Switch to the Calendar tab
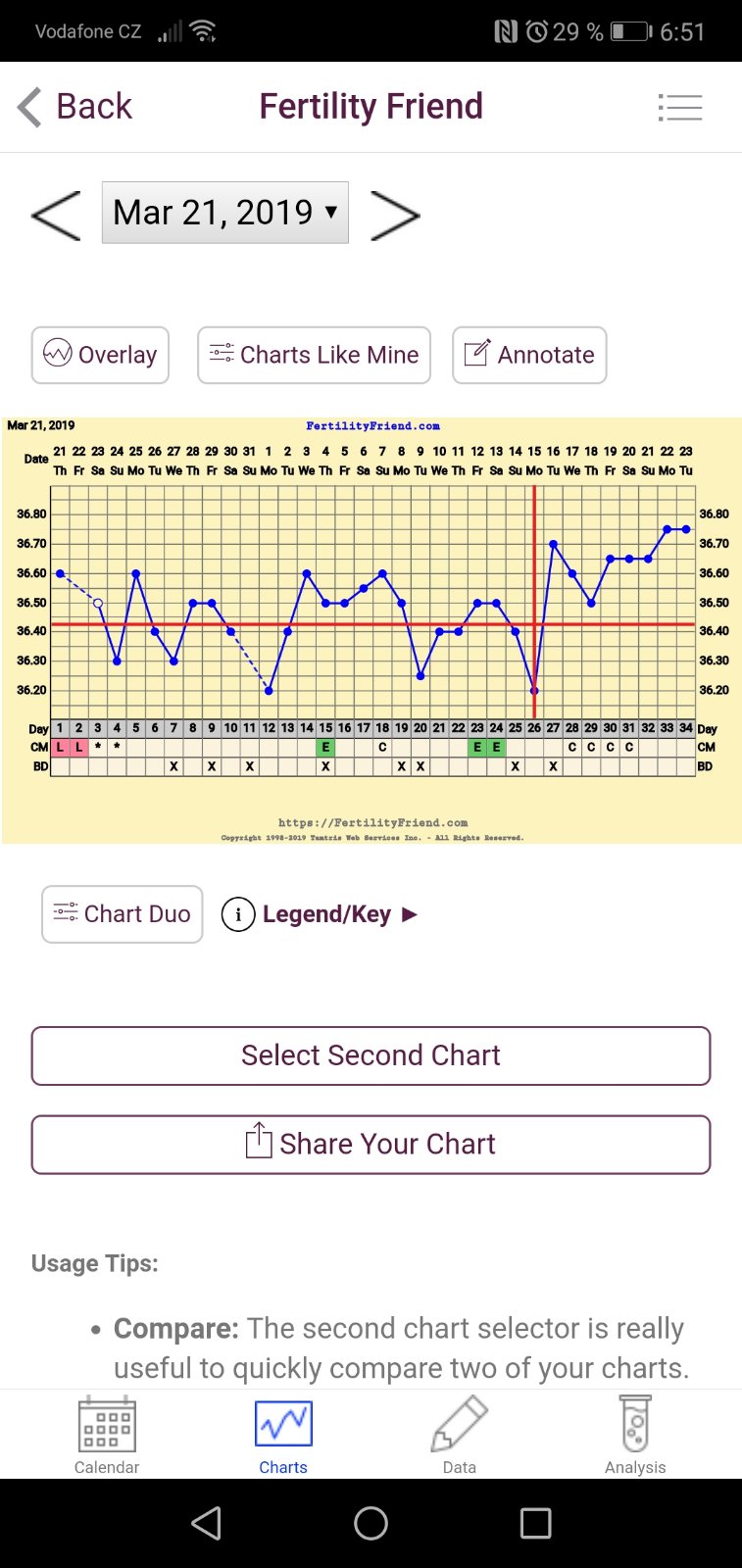Image resolution: width=742 pixels, height=1568 pixels. click(107, 1436)
